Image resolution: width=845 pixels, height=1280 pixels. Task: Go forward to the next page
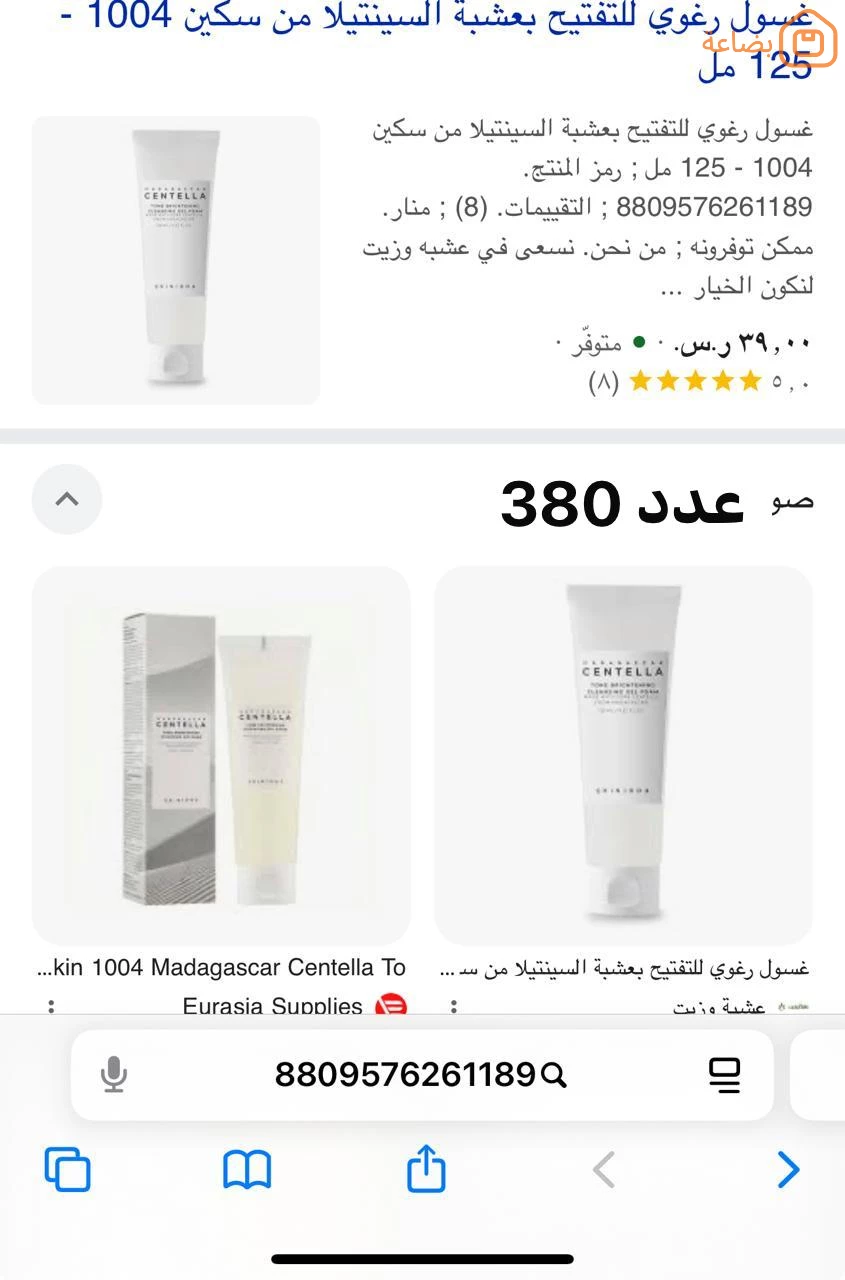[788, 1169]
